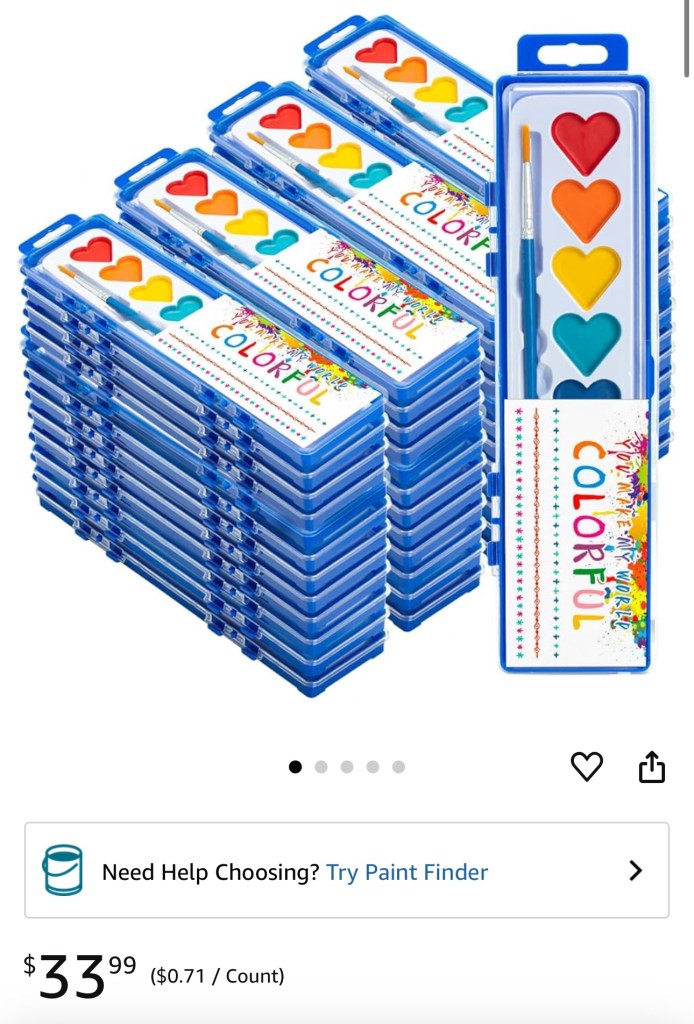
Task: Jump to the second image indicator dot
Action: coord(321,767)
